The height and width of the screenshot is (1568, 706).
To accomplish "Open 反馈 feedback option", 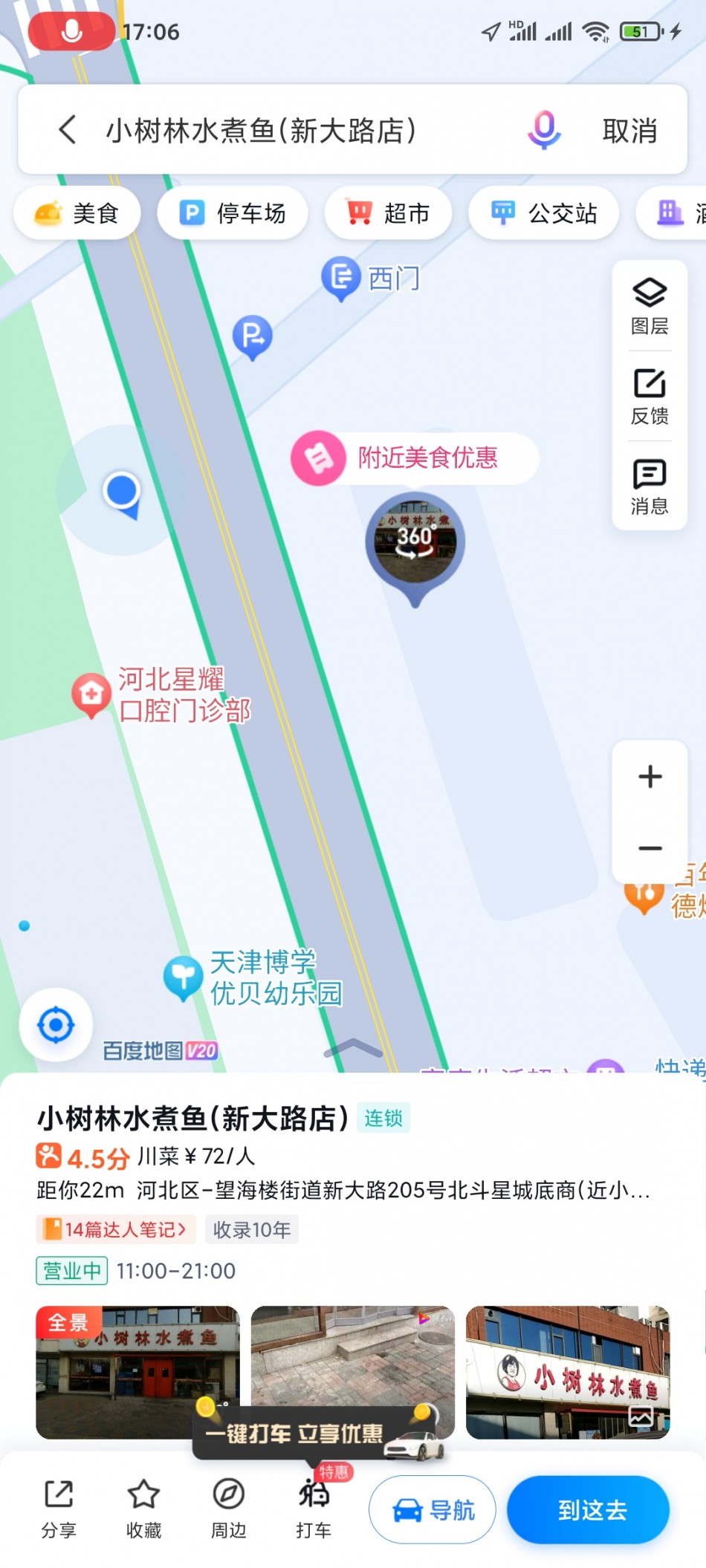I will click(x=650, y=397).
